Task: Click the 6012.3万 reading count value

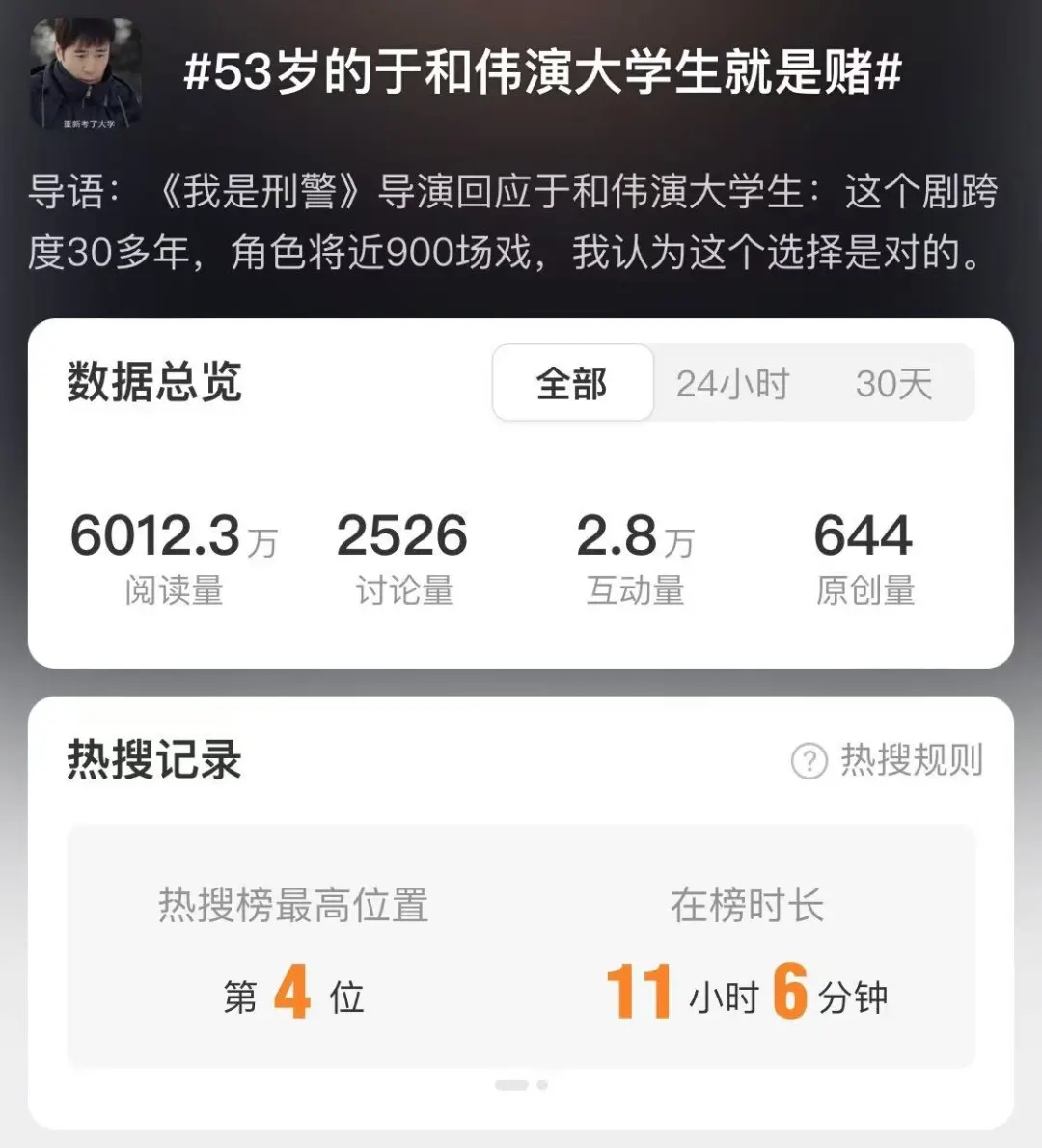Action: click(172, 538)
